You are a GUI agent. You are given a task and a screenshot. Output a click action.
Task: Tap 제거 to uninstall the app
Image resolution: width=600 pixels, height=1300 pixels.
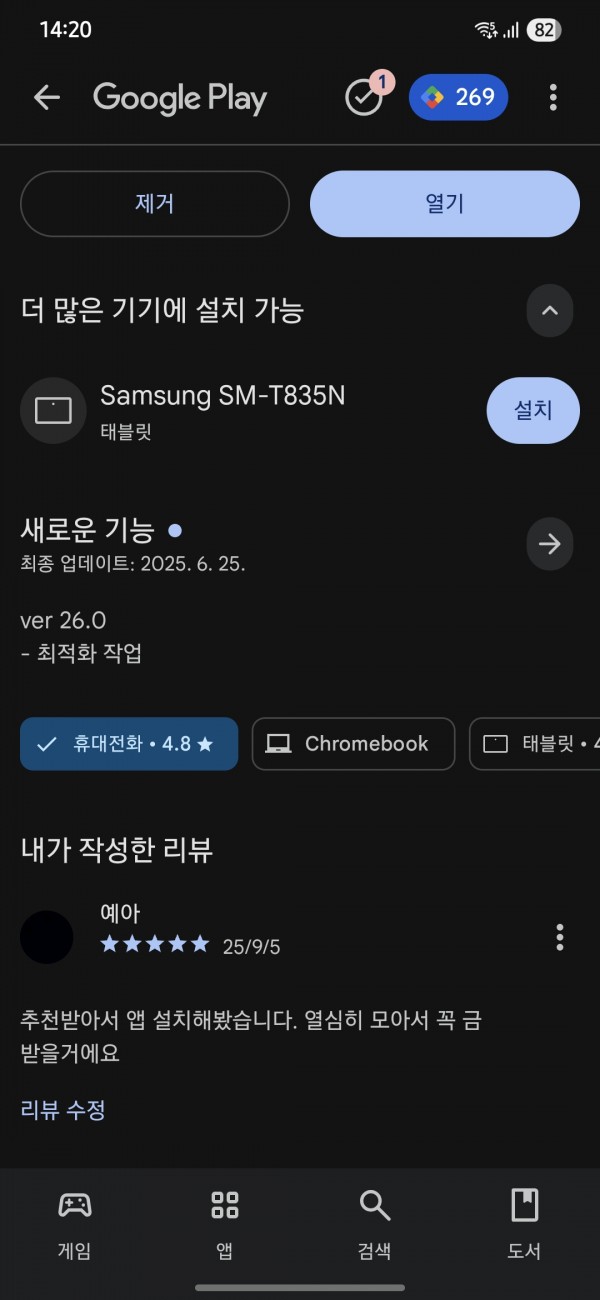(x=155, y=204)
